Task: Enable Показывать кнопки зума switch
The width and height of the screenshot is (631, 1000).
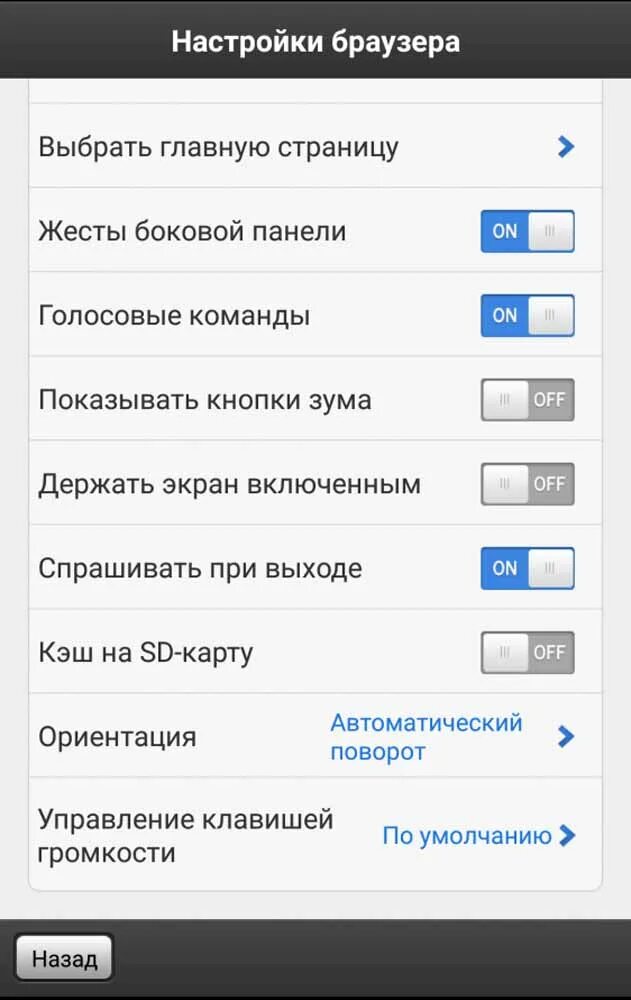Action: (x=527, y=400)
